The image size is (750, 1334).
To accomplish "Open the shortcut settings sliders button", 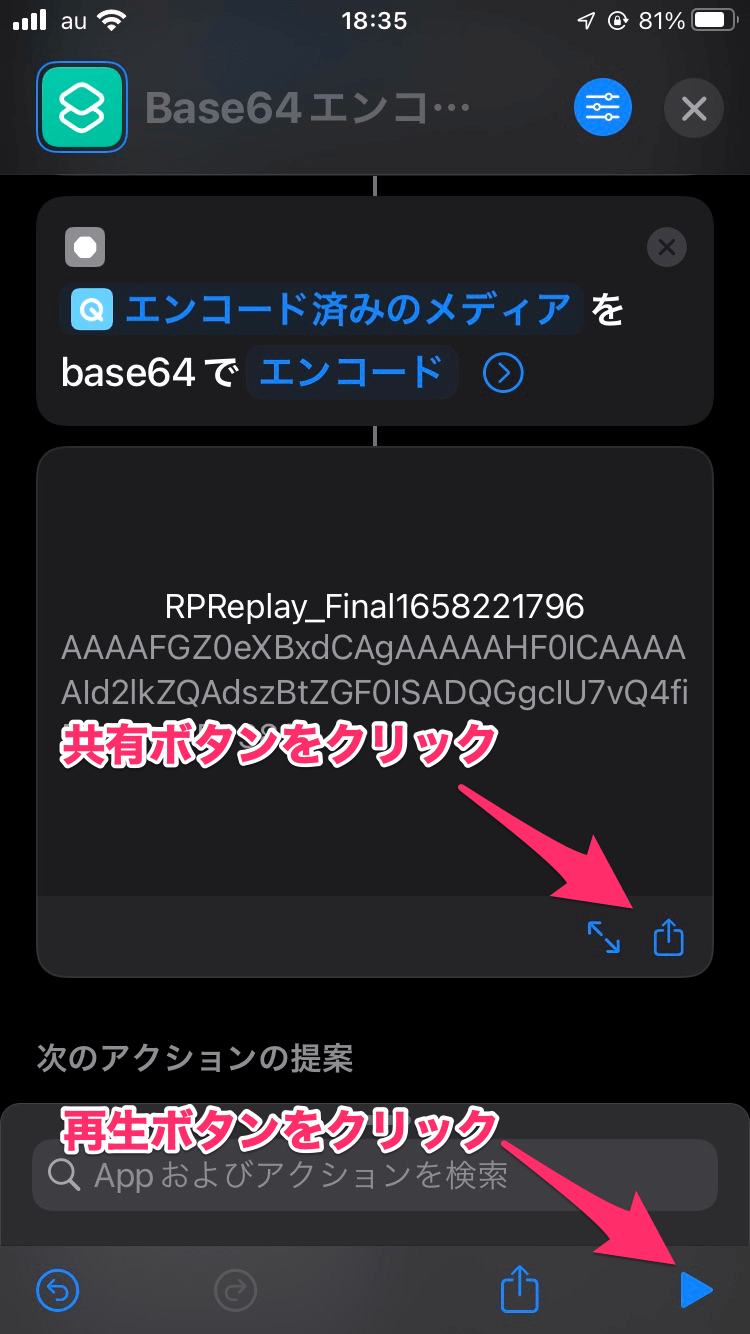I will [603, 107].
